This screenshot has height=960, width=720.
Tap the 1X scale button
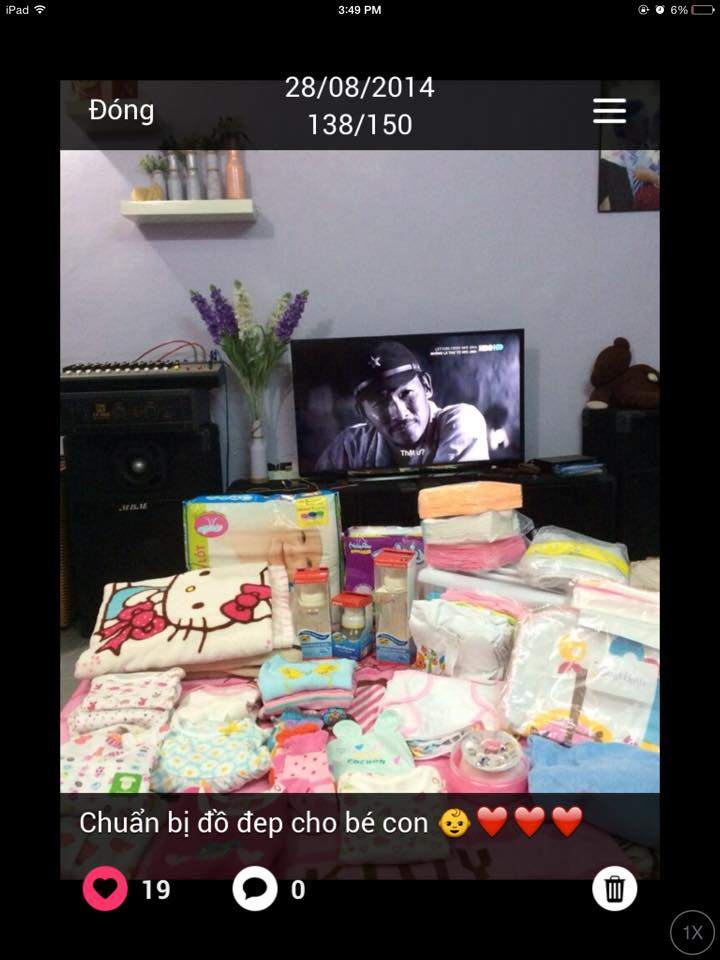tap(692, 932)
